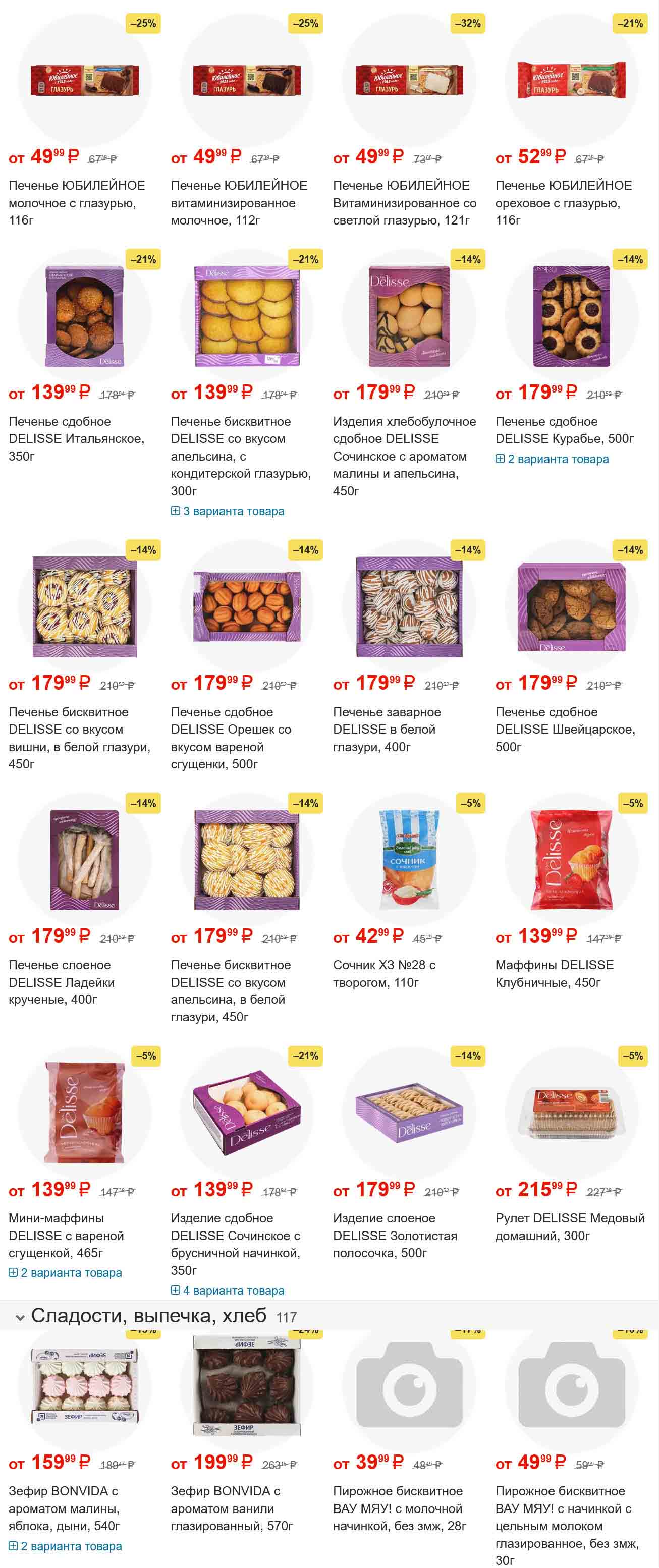659x1568 pixels.
Task: View Рулет DELISSE Медовый домашний 300г
Action: coord(570,1226)
